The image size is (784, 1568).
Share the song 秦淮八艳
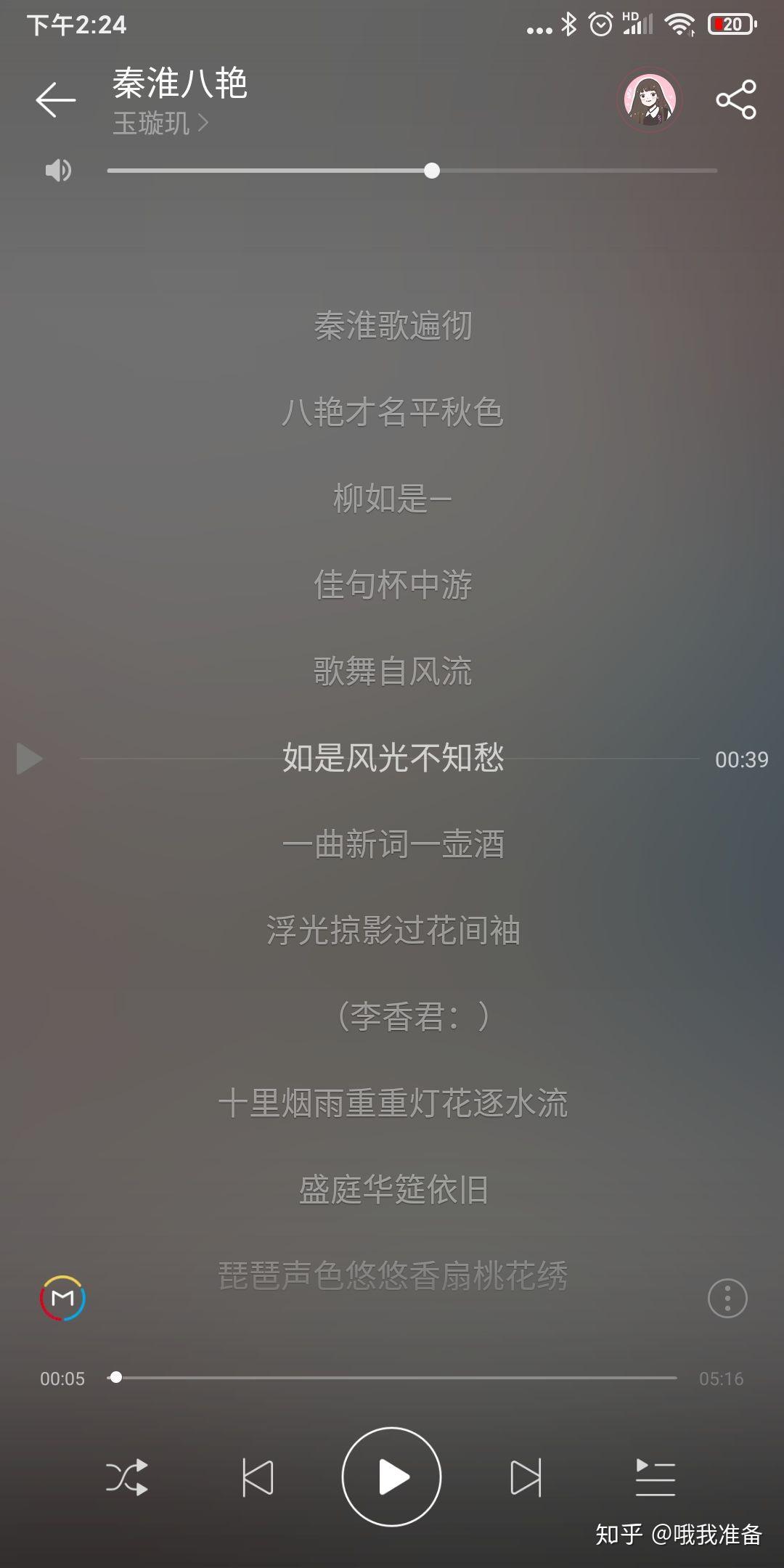coord(735,100)
